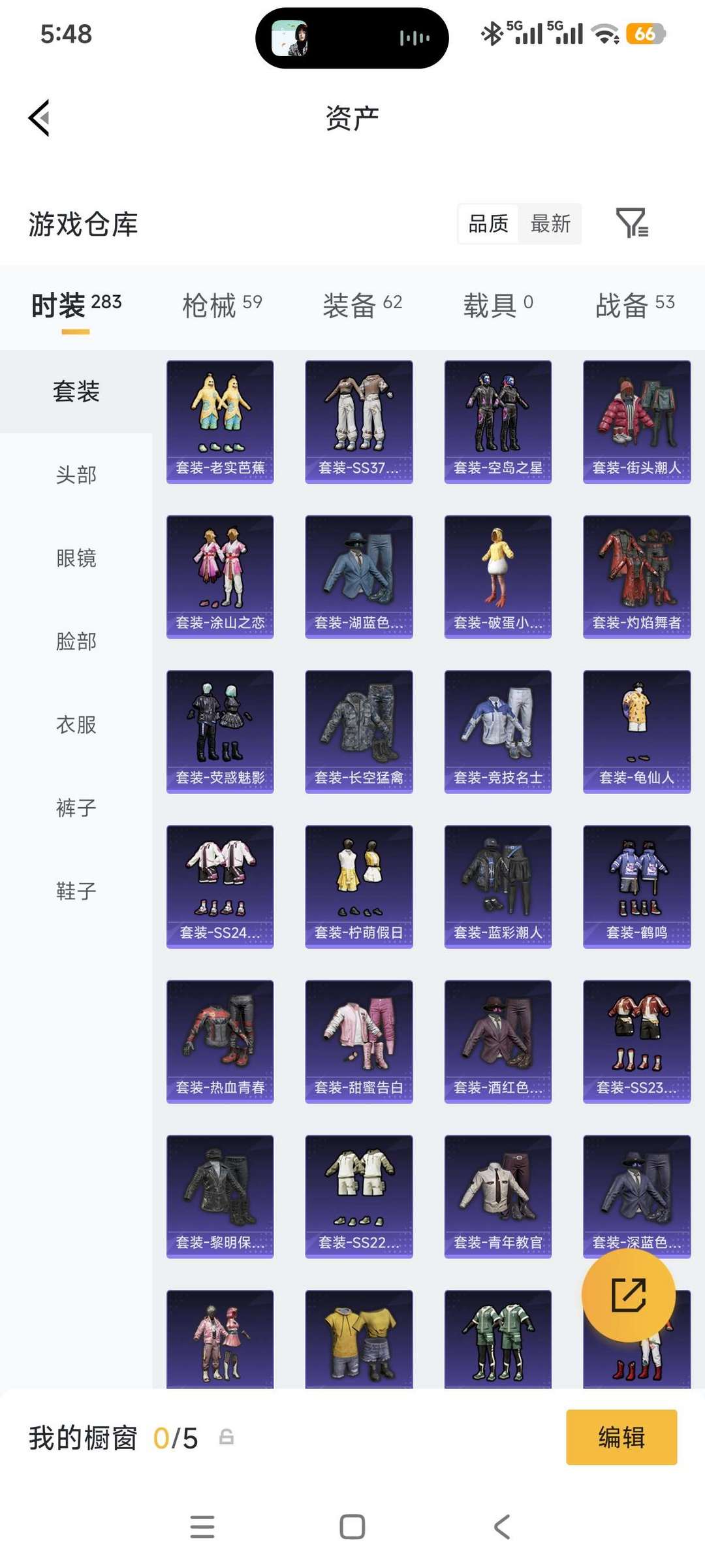
Task: Select the 套装-龟仙人 outfit card
Action: (636, 731)
